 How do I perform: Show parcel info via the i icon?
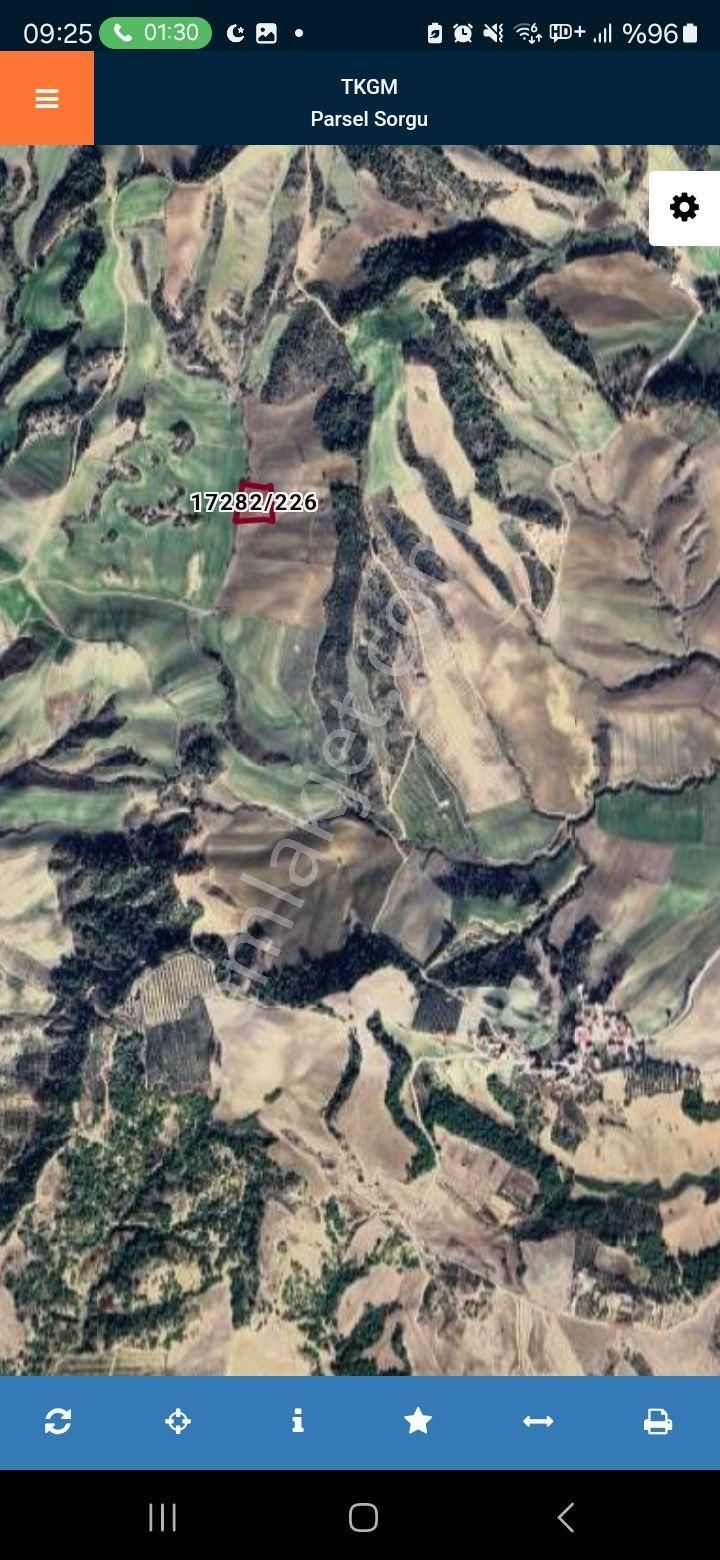click(x=297, y=1421)
